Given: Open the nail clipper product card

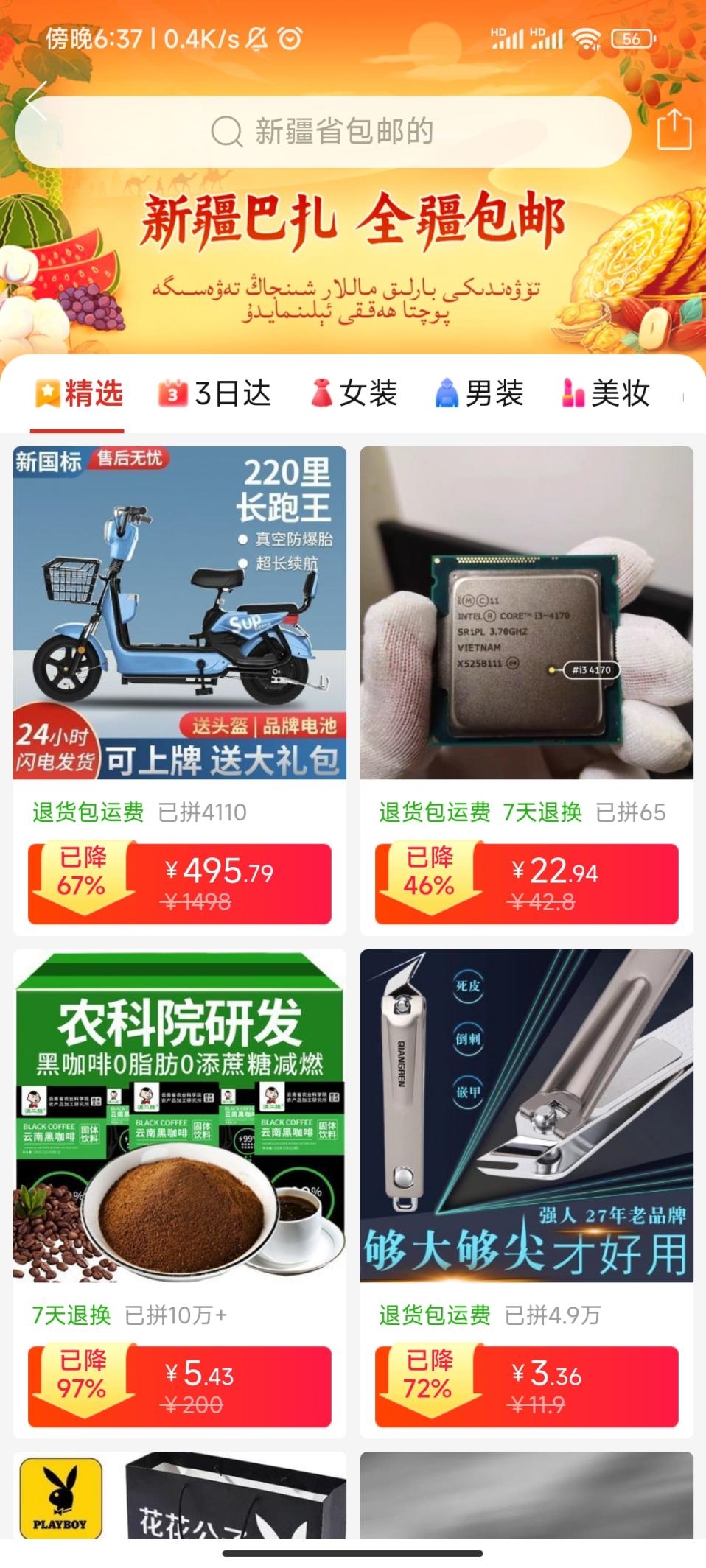Looking at the screenshot, I should (x=526, y=1116).
